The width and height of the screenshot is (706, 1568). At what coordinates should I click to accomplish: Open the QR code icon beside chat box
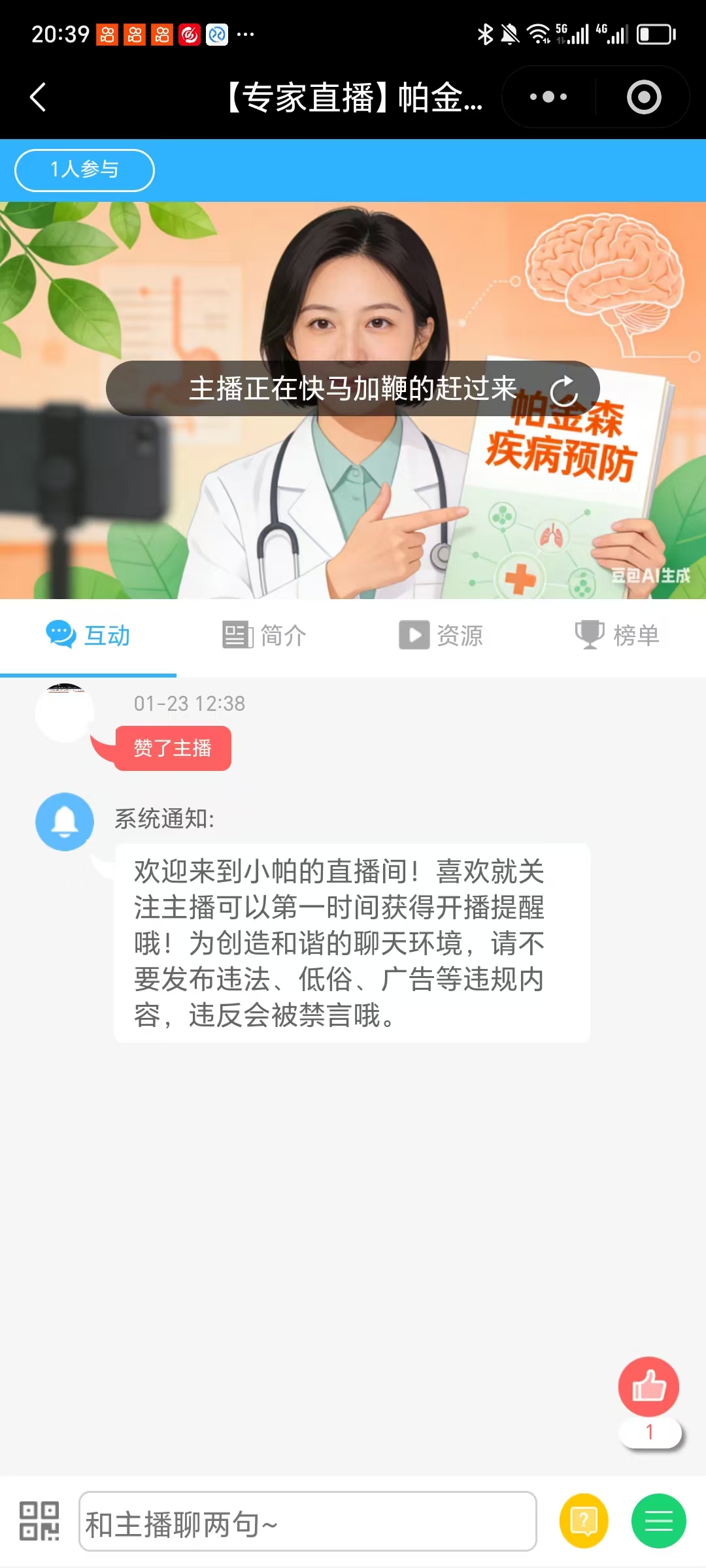pos(39,1521)
